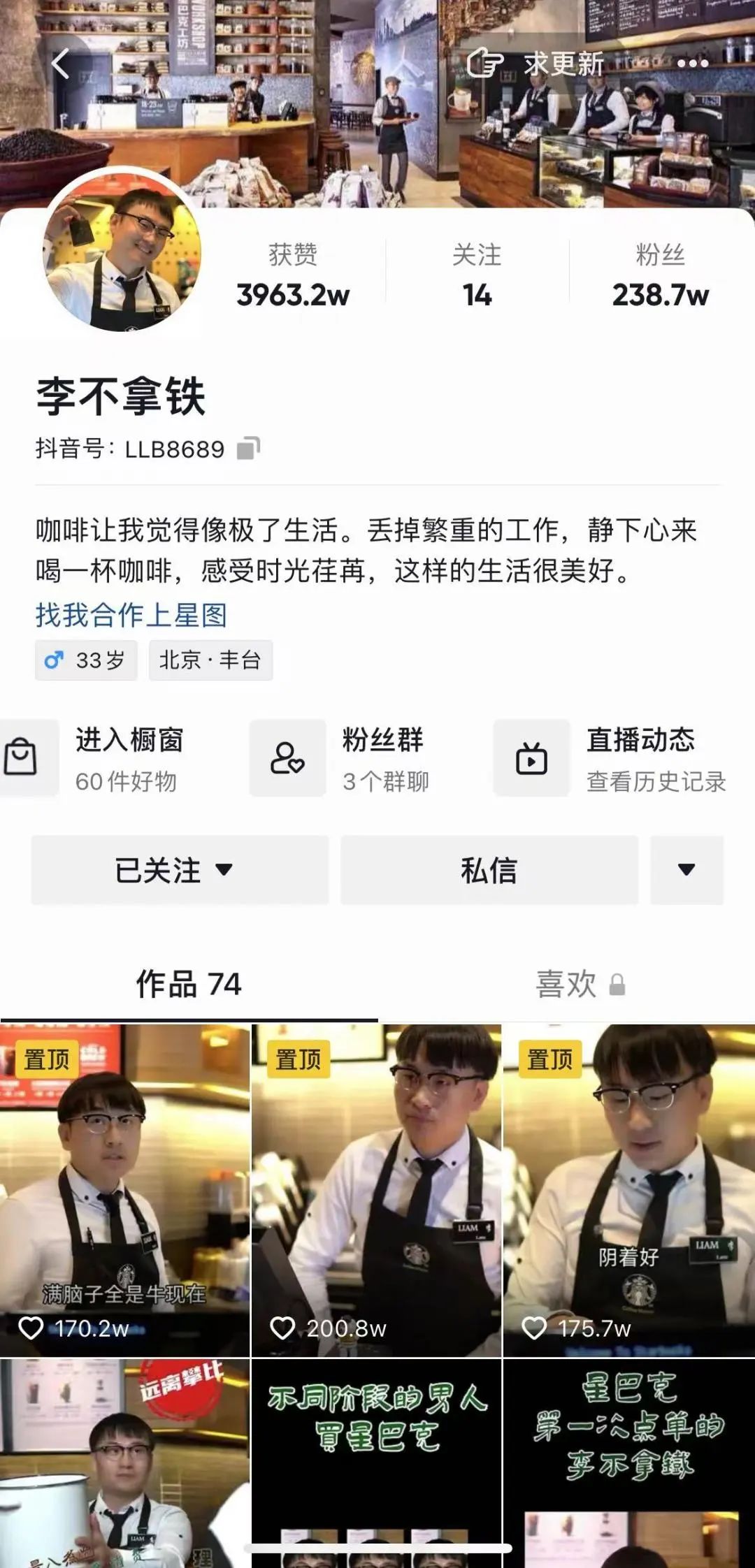The image size is (755, 1568).
Task: Open the 粉丝群 fan group icon
Action: tap(287, 757)
